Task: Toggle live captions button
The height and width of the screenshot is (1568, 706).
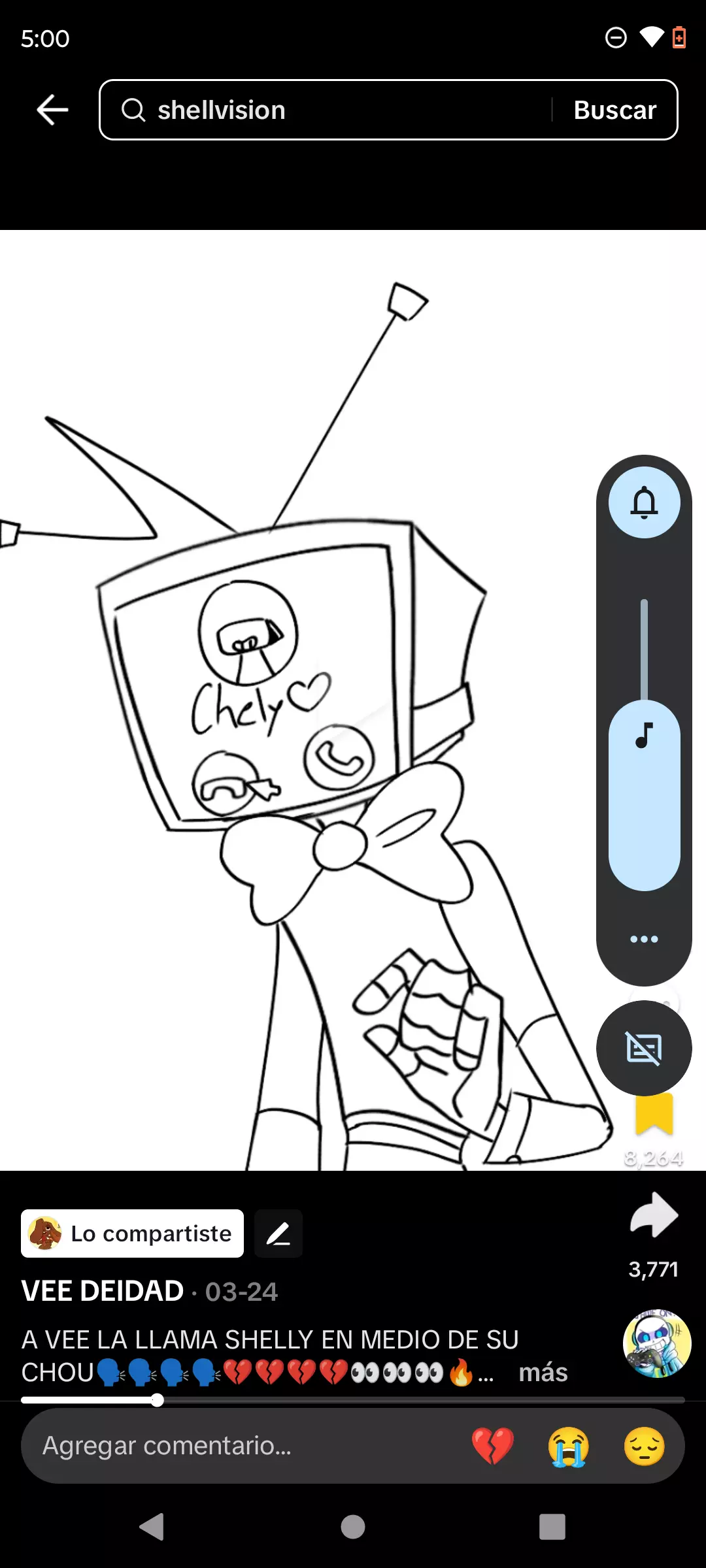Action: coord(644,1048)
